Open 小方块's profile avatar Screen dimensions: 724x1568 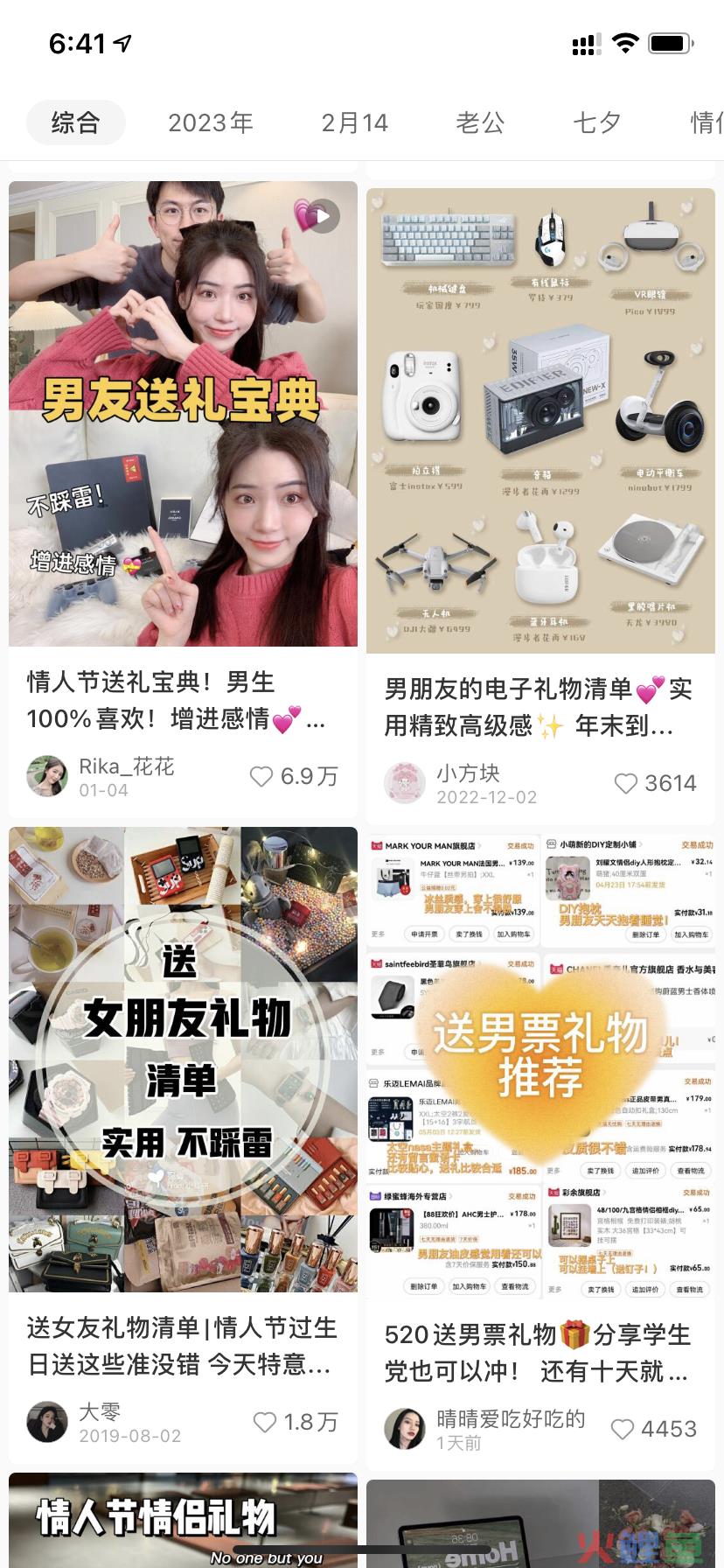tap(405, 783)
